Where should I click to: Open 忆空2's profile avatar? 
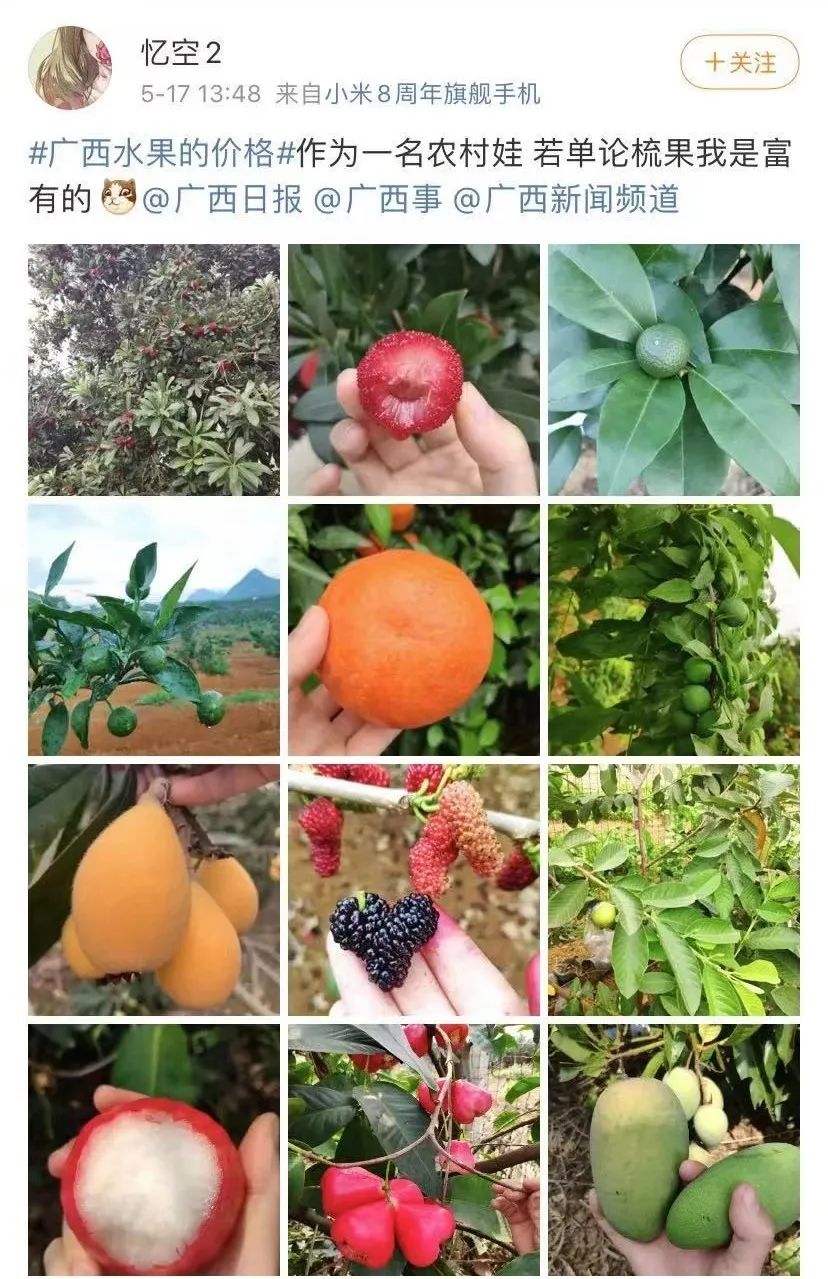click(x=70, y=68)
